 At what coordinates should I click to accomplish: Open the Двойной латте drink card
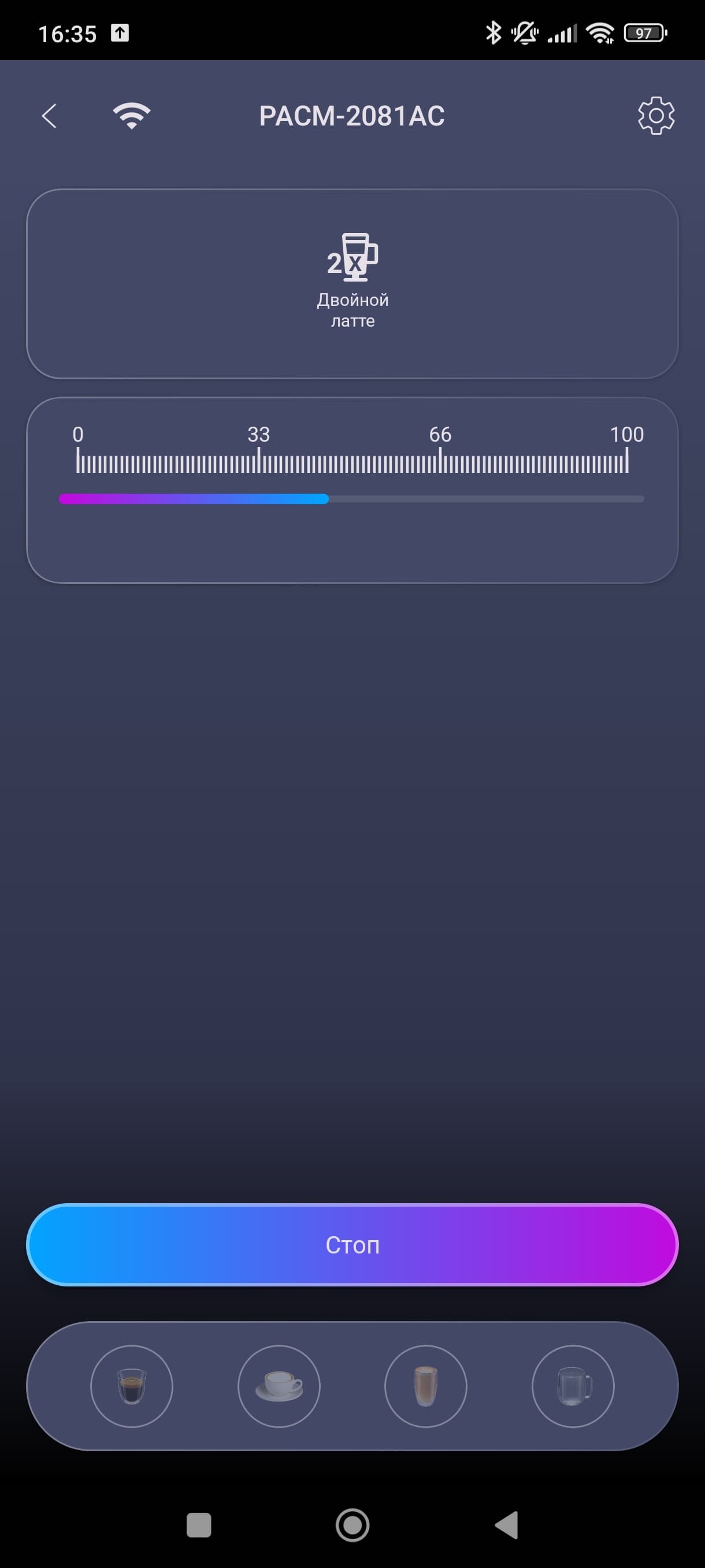(x=352, y=284)
